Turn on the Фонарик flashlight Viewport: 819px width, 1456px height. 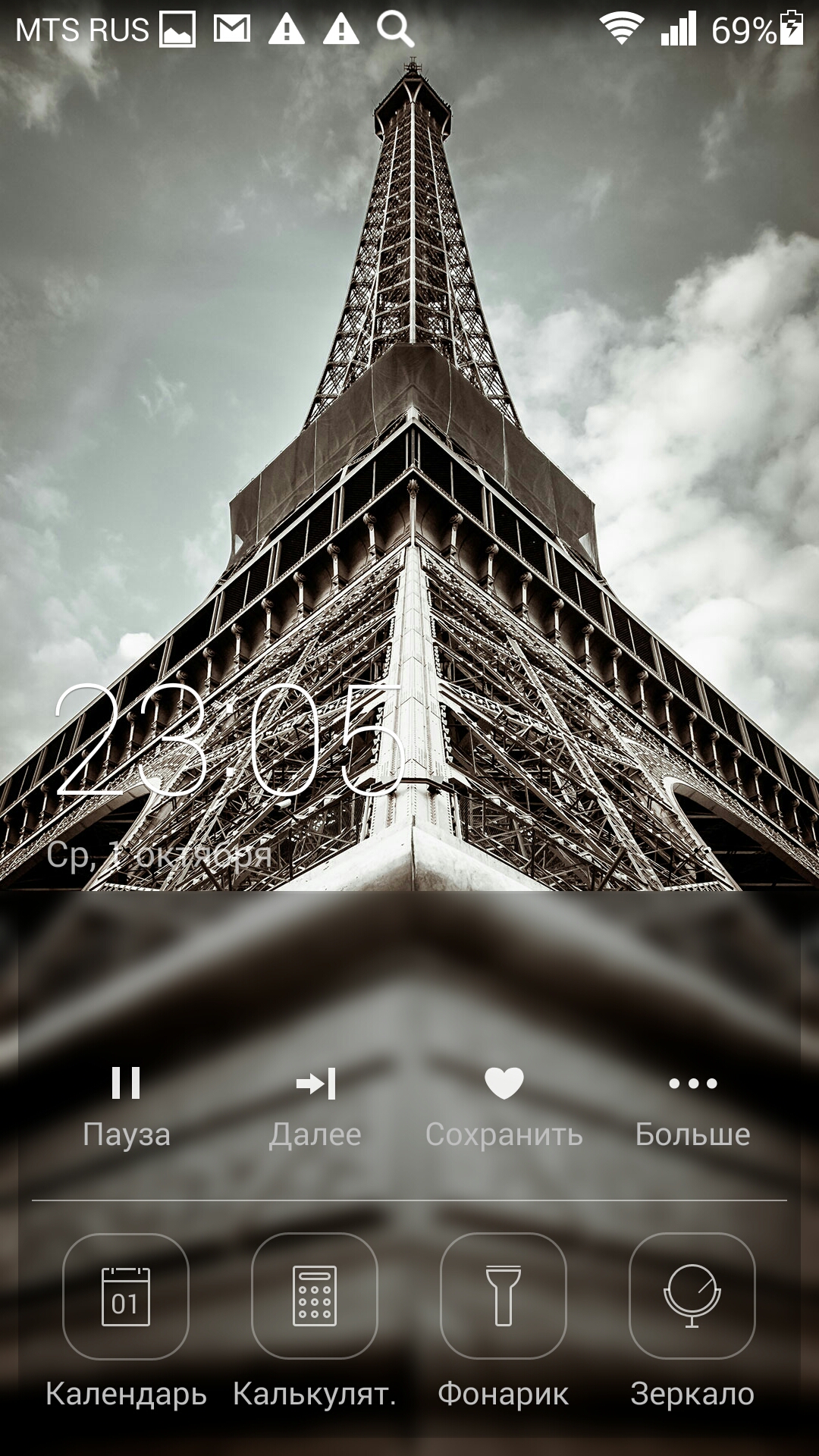tap(504, 1296)
